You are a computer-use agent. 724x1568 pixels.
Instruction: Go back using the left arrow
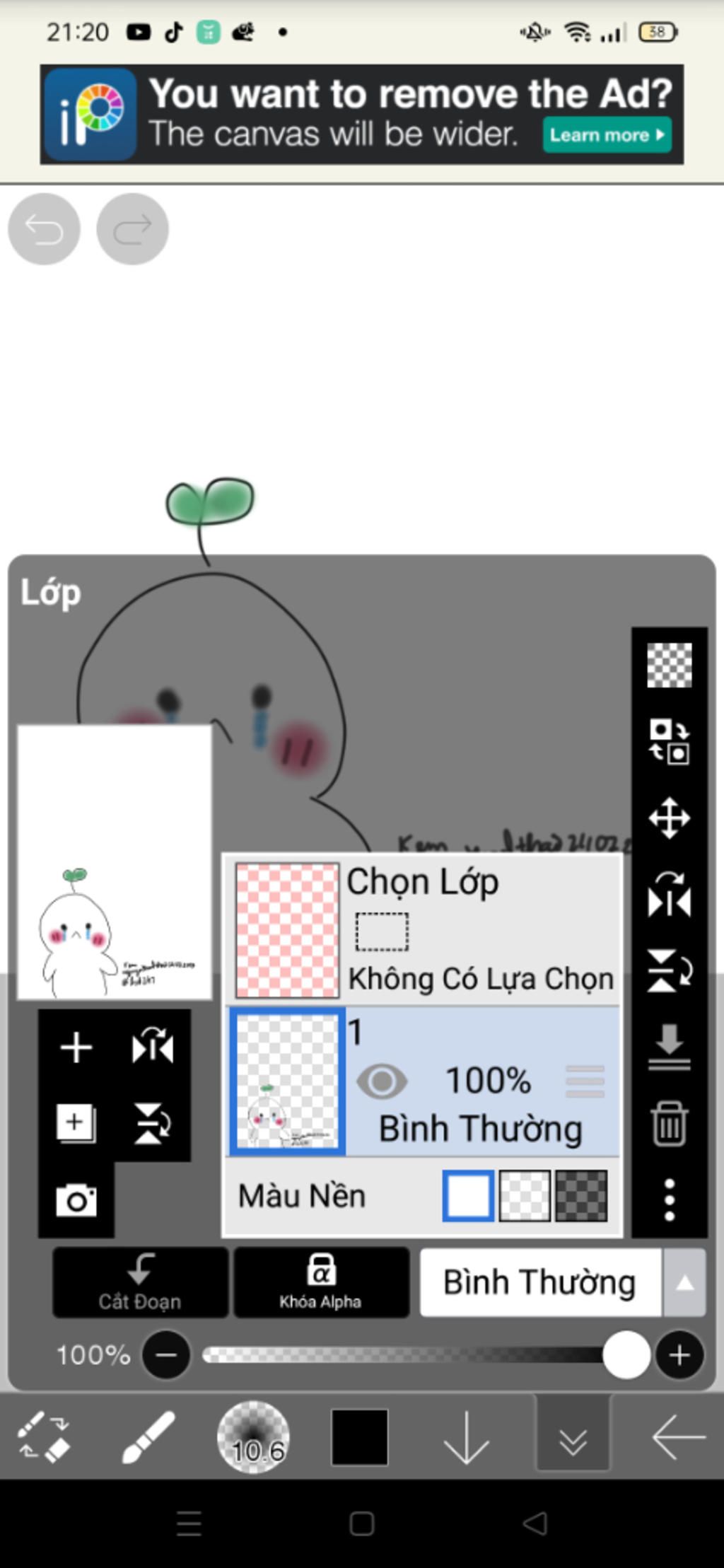[677, 1437]
